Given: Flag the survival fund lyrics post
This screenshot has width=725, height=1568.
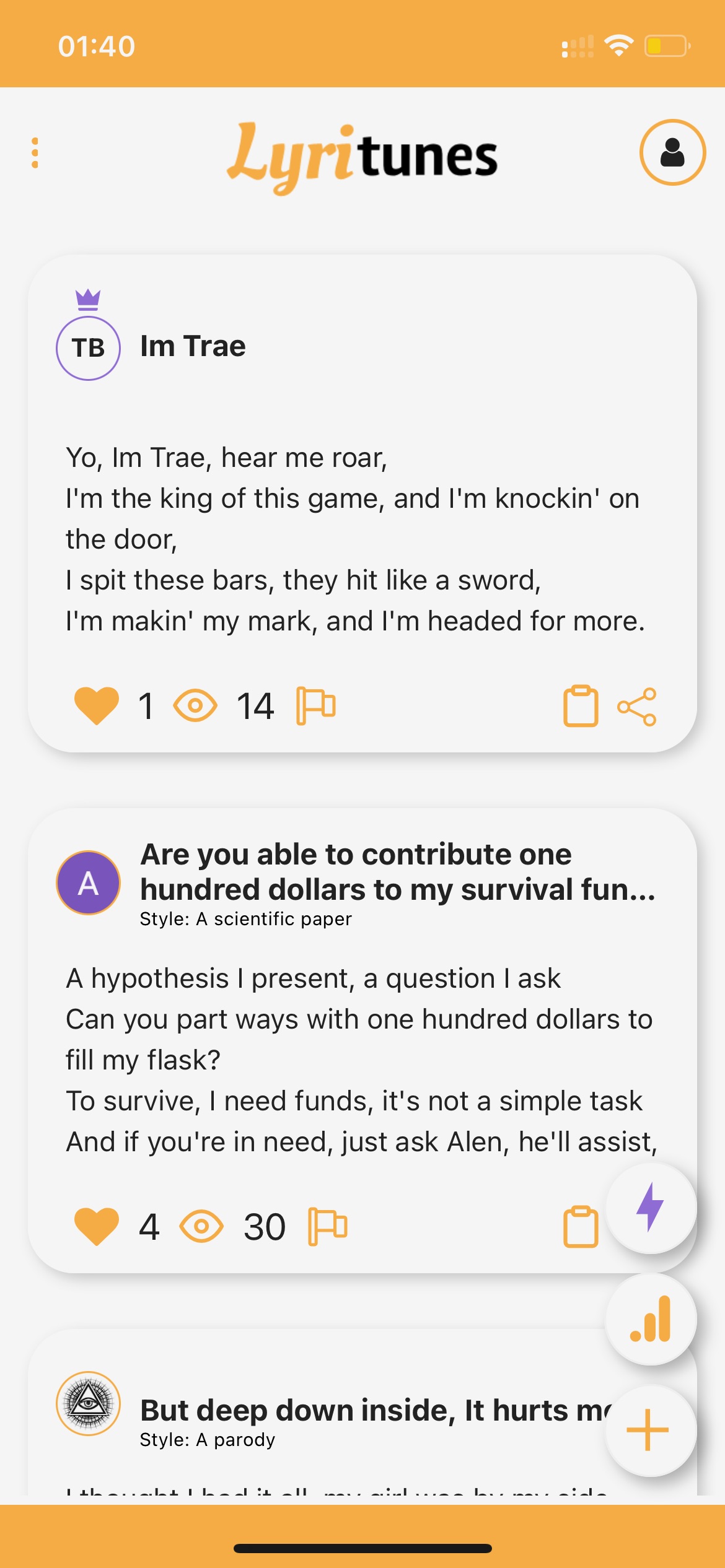Looking at the screenshot, I should [x=328, y=1227].
